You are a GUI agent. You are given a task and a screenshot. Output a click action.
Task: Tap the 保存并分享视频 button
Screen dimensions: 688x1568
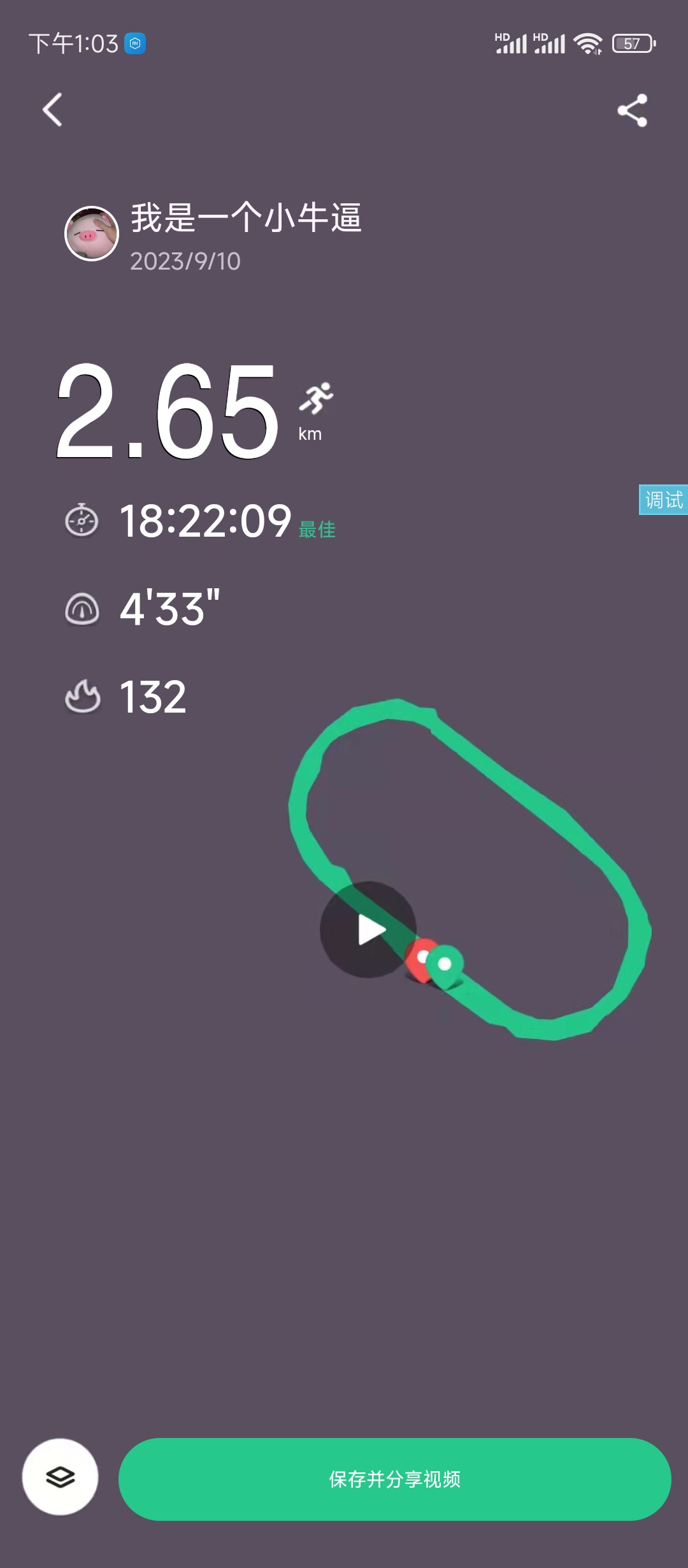[394, 1479]
